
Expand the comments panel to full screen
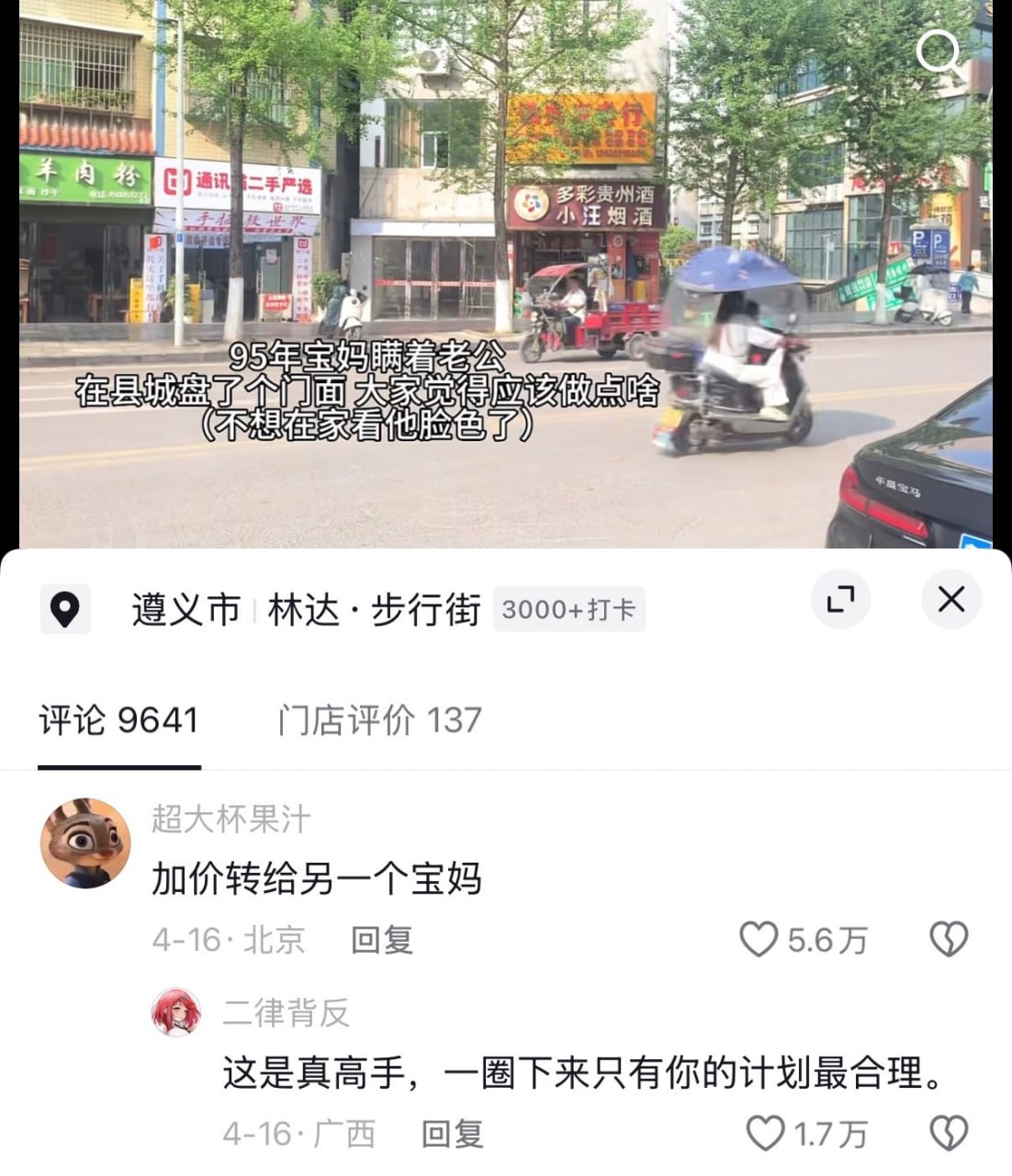pos(840,599)
